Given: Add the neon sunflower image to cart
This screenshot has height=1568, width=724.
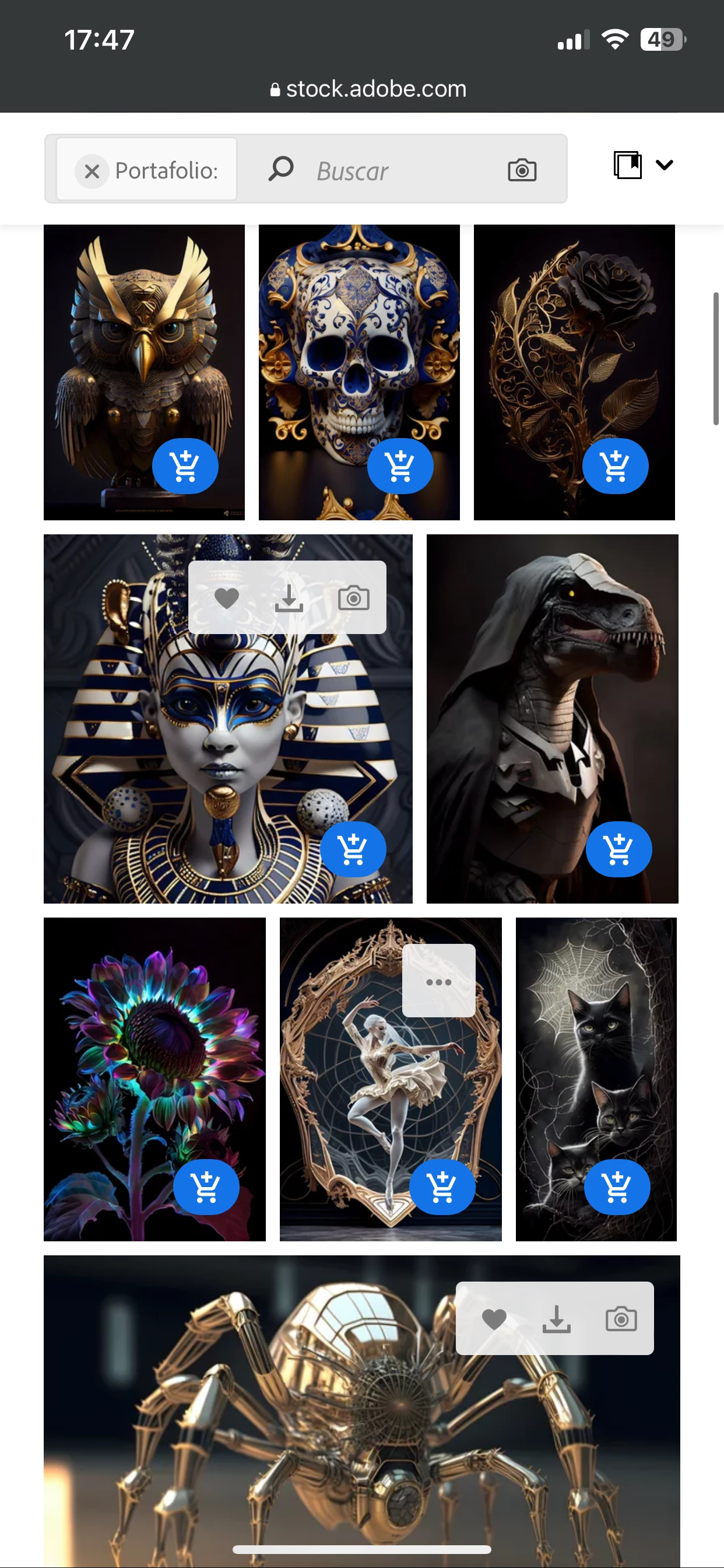Looking at the screenshot, I should (x=206, y=1186).
